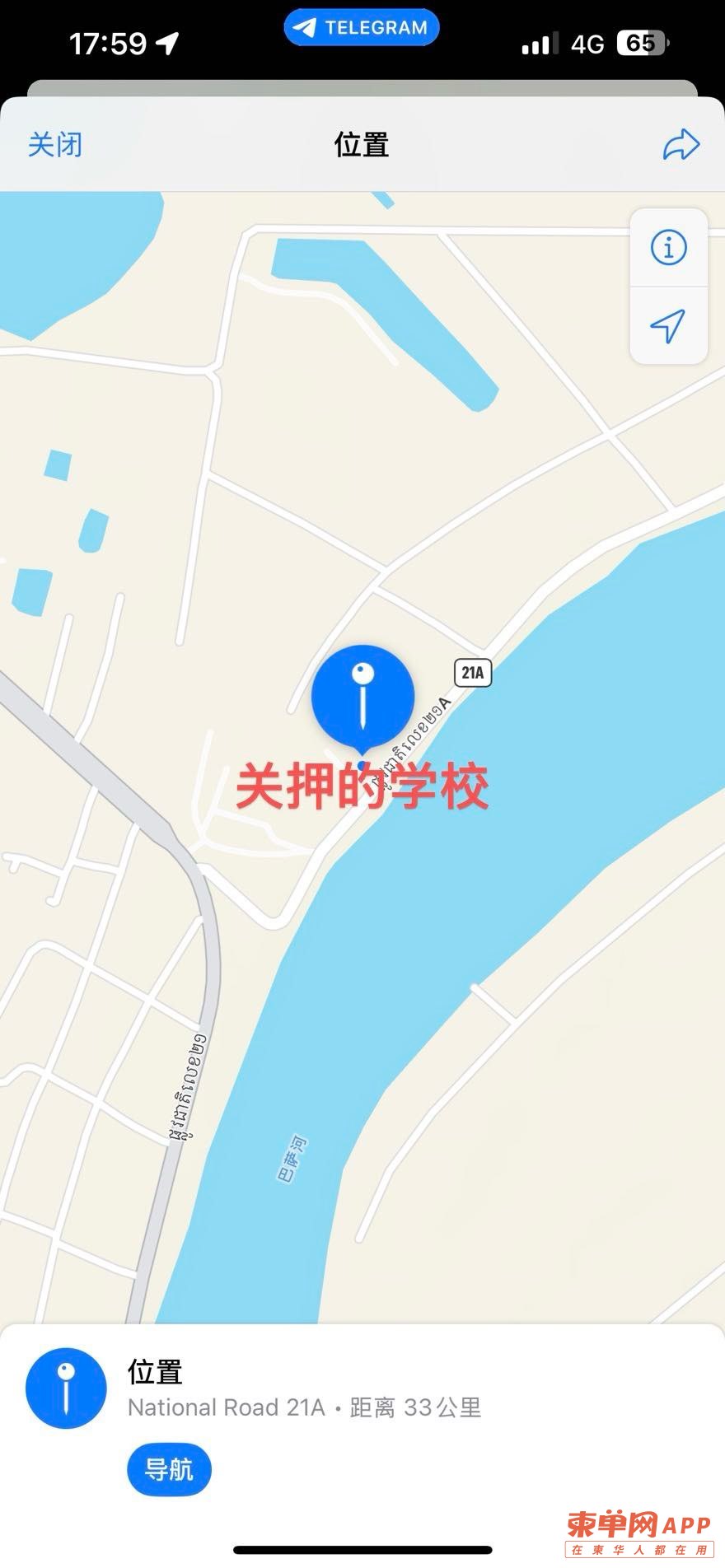Tap the blue location pin on map
Screen dimensions: 725x1568
[x=362, y=697]
